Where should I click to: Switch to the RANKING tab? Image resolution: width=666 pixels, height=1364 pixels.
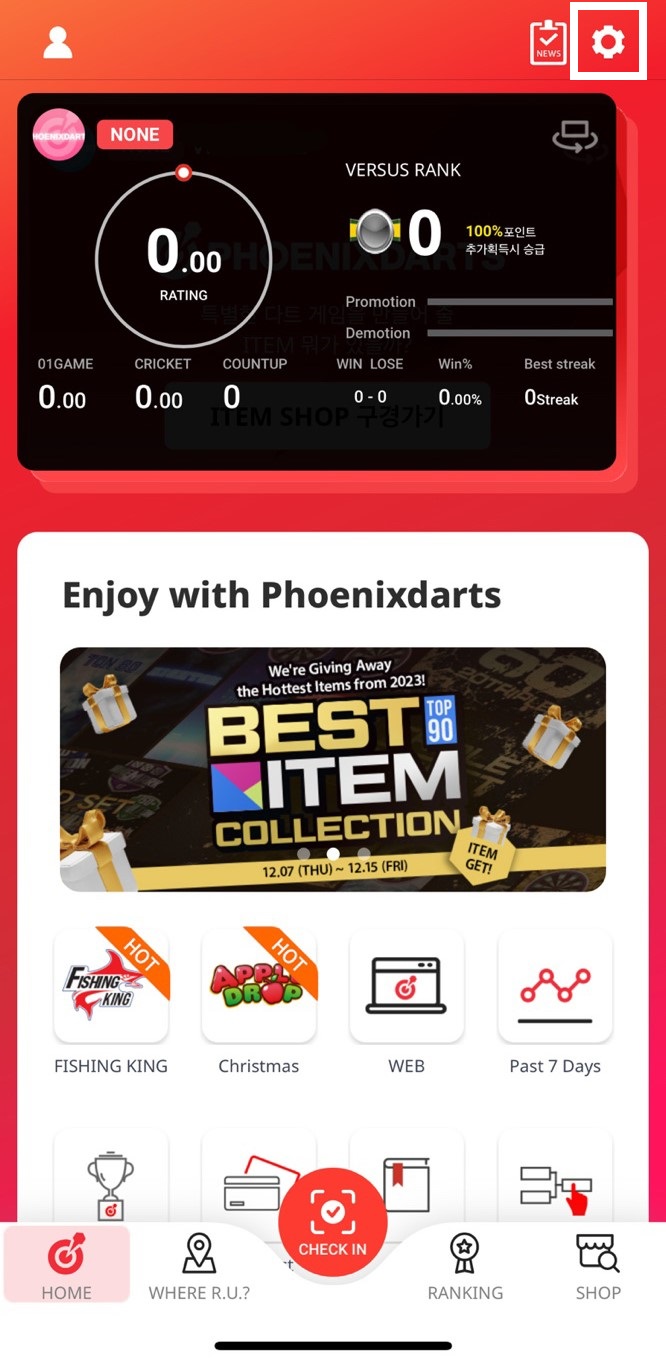coord(465,1265)
